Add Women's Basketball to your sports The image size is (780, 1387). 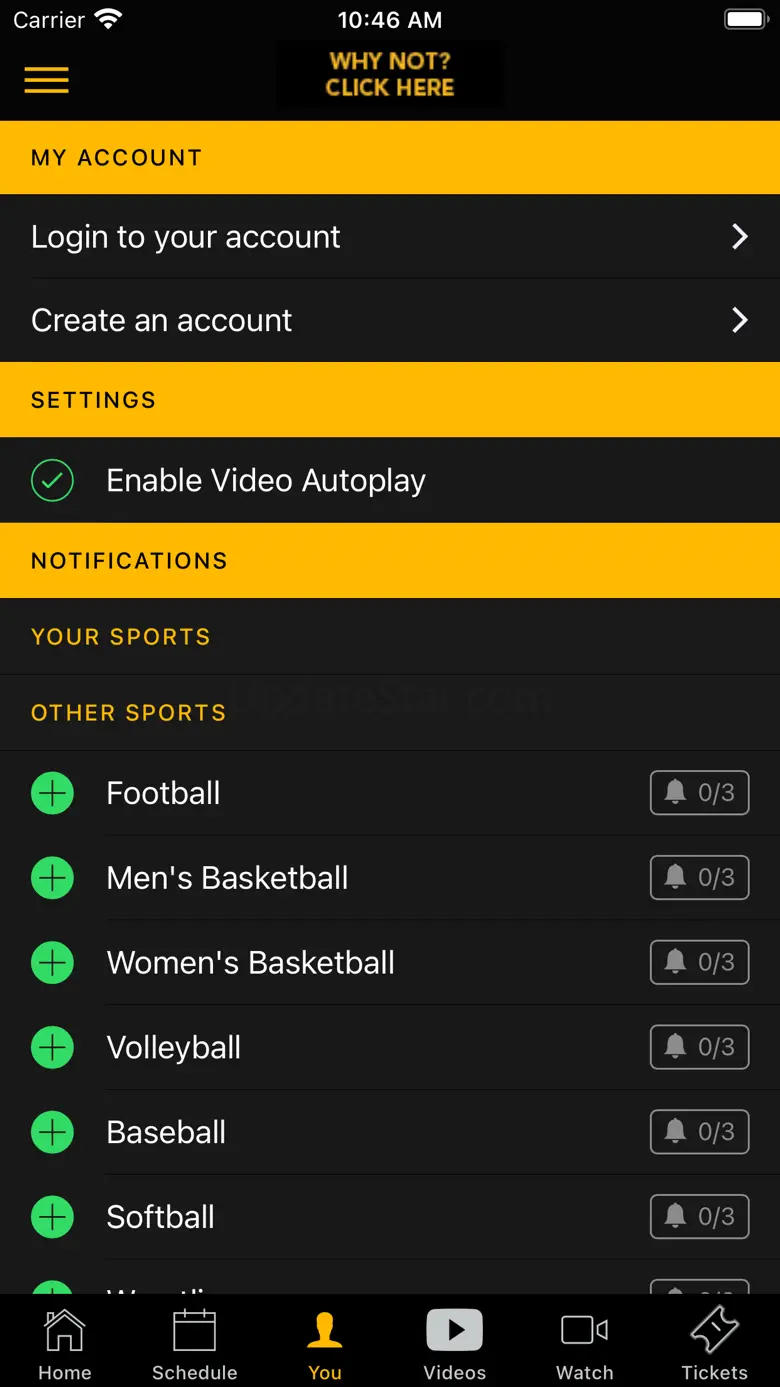(52, 963)
